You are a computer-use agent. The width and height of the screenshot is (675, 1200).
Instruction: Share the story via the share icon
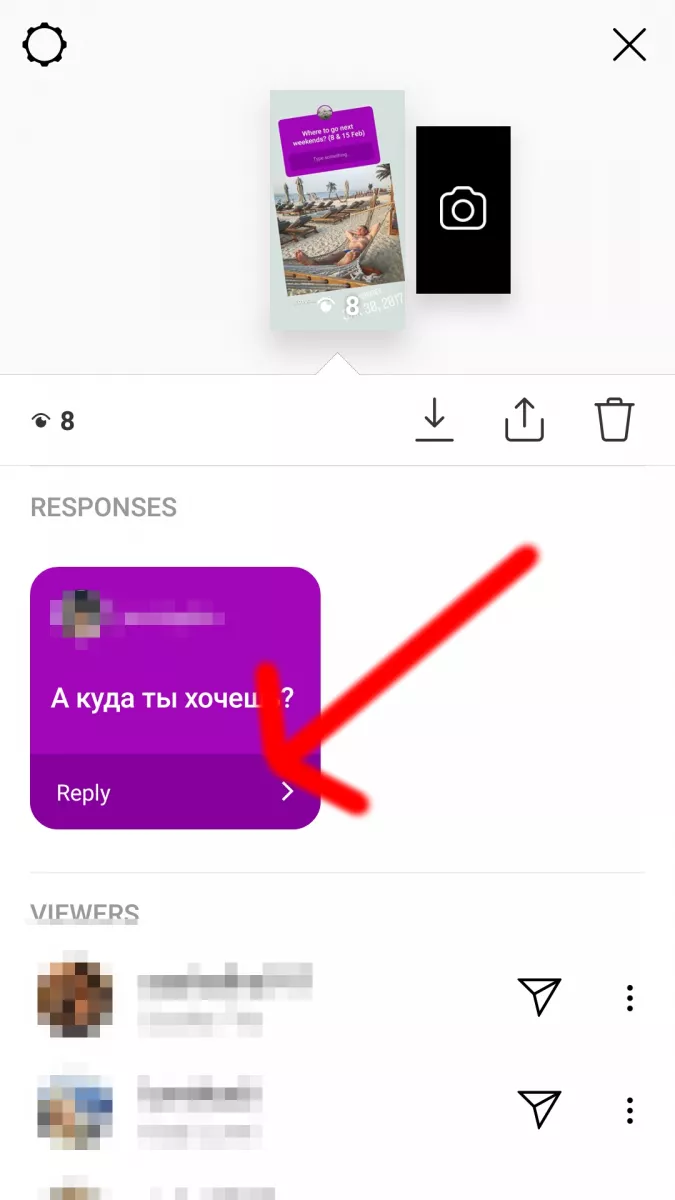click(x=524, y=420)
